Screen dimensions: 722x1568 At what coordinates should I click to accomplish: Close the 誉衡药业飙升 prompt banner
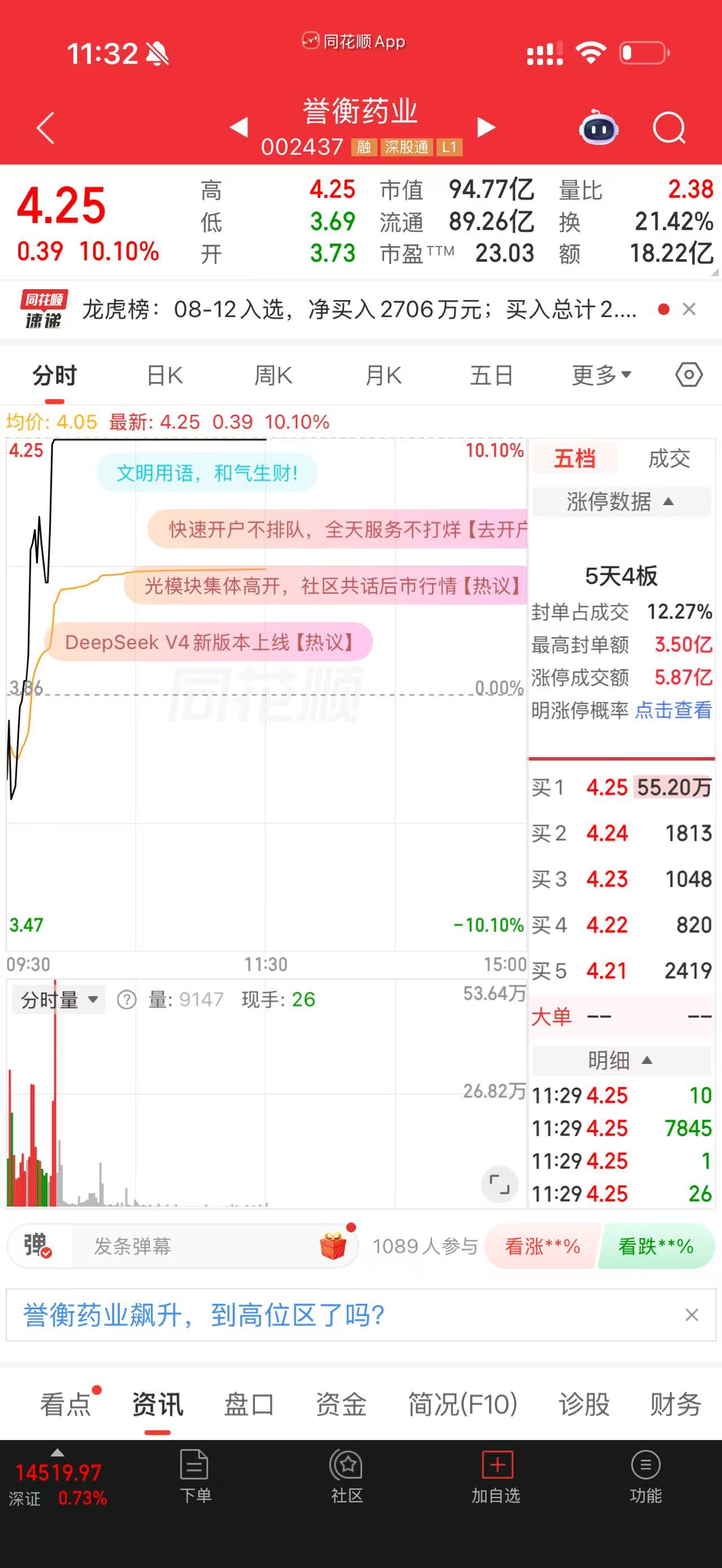[x=692, y=1315]
